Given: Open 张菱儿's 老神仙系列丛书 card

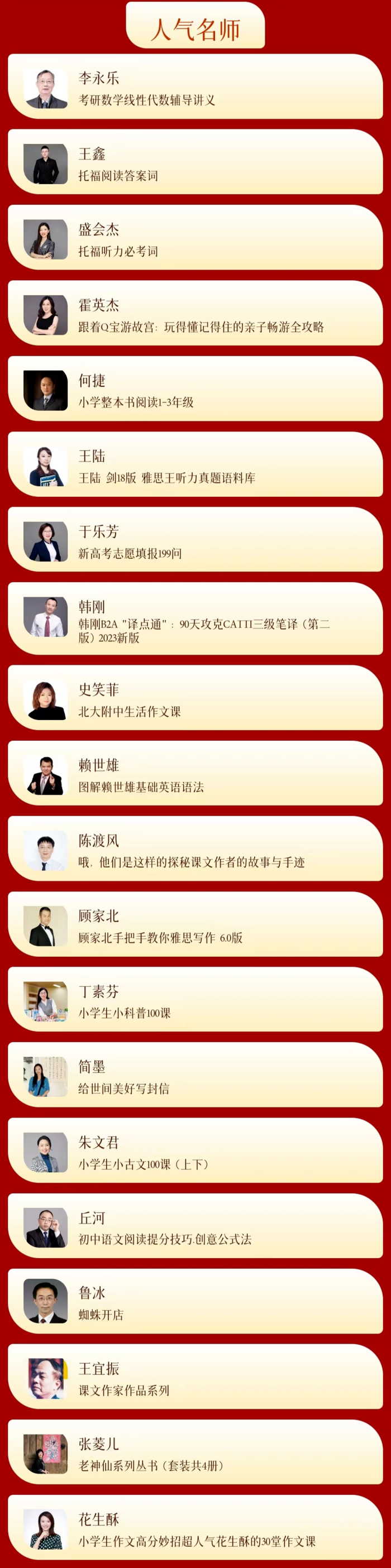Looking at the screenshot, I should (195, 1453).
